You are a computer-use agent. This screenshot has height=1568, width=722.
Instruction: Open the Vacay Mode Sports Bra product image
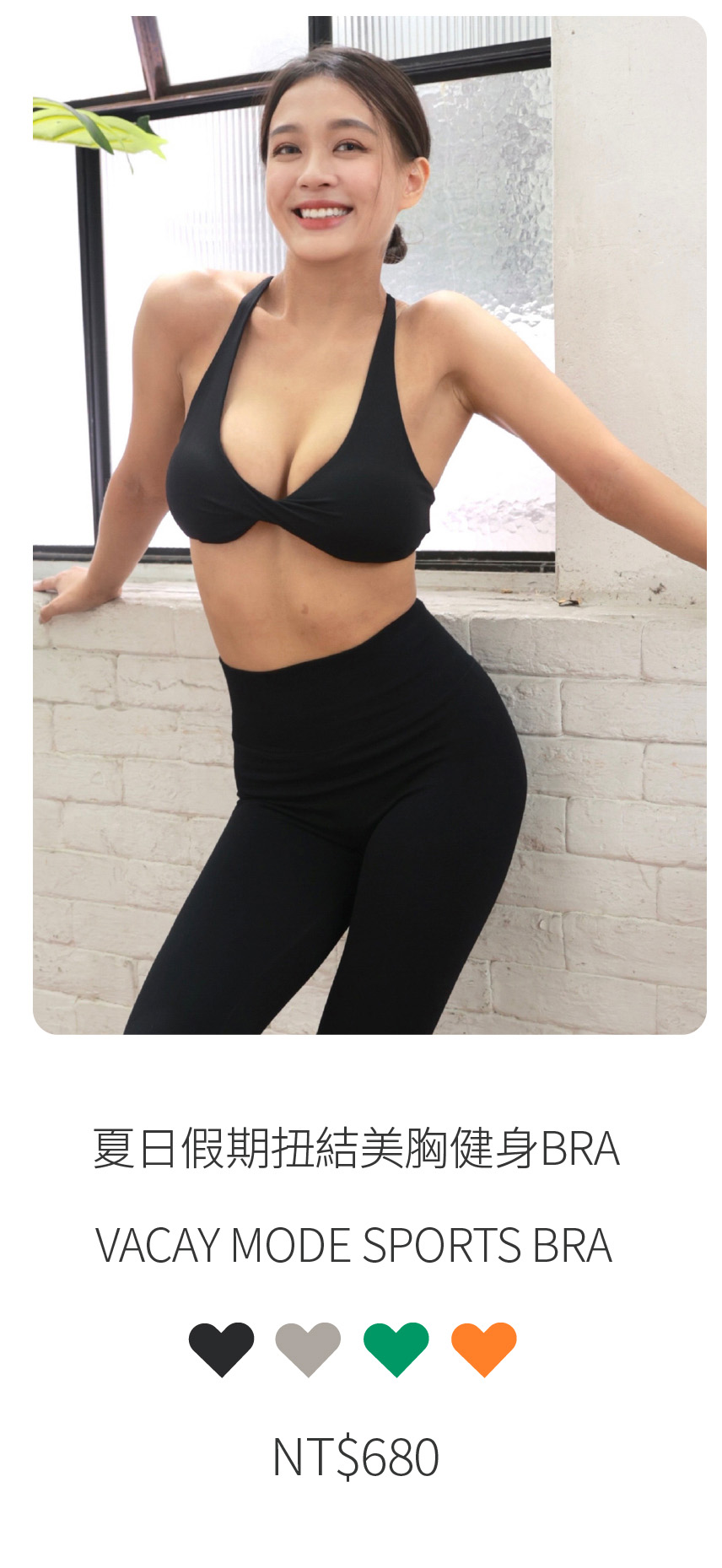click(369, 525)
